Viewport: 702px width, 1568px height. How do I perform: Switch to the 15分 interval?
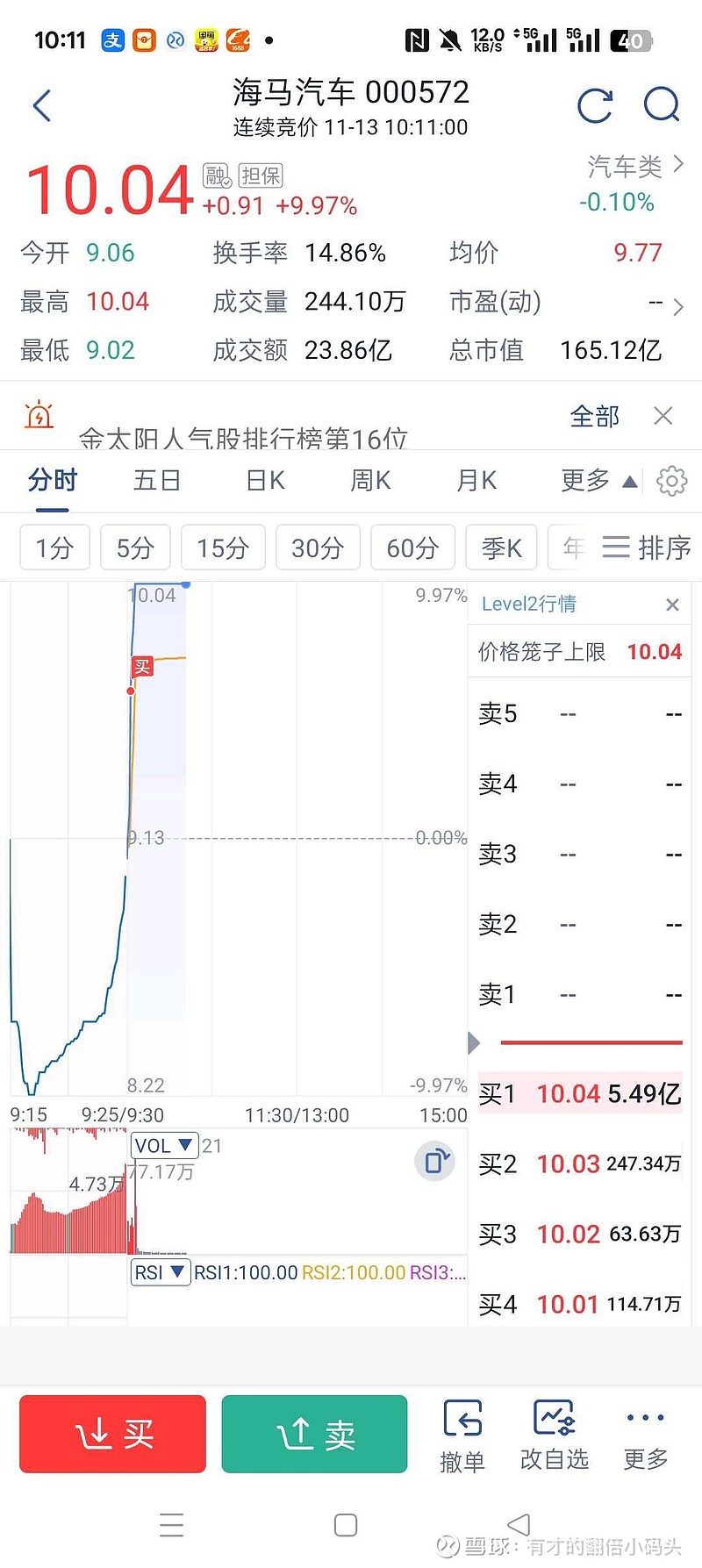[x=223, y=547]
